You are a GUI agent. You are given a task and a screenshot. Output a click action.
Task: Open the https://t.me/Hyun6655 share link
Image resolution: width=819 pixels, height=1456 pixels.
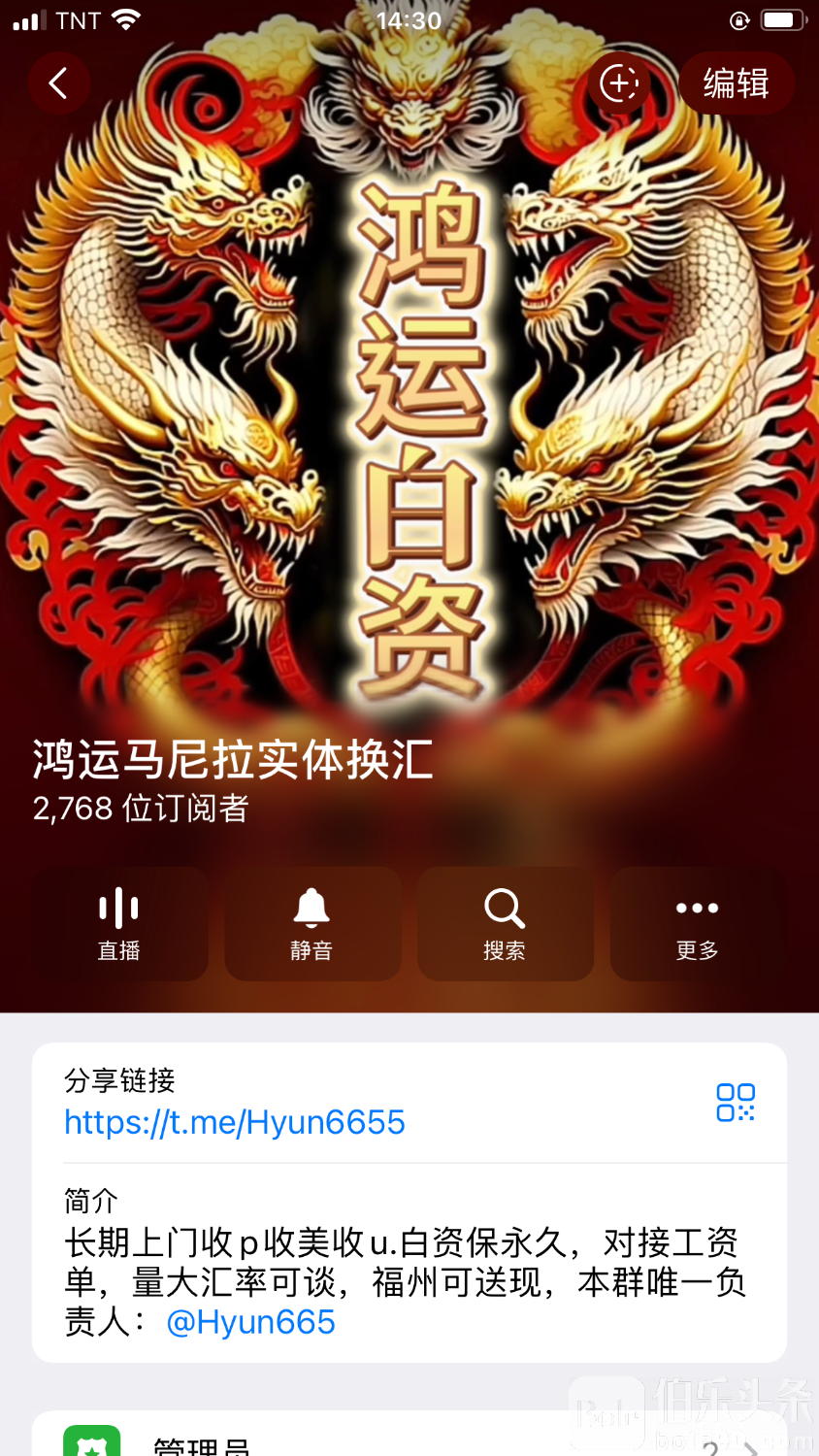coord(235,1122)
